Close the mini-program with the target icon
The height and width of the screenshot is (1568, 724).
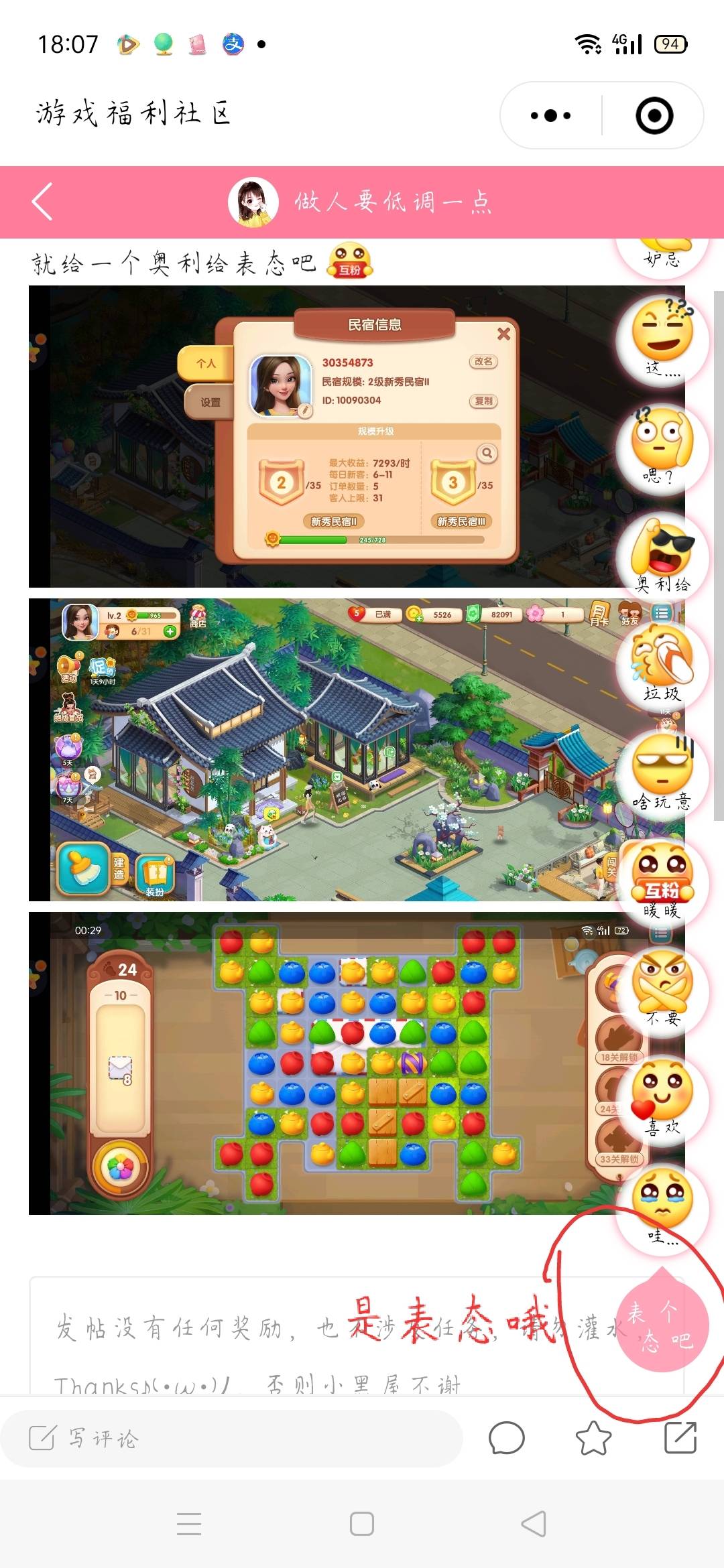click(654, 115)
